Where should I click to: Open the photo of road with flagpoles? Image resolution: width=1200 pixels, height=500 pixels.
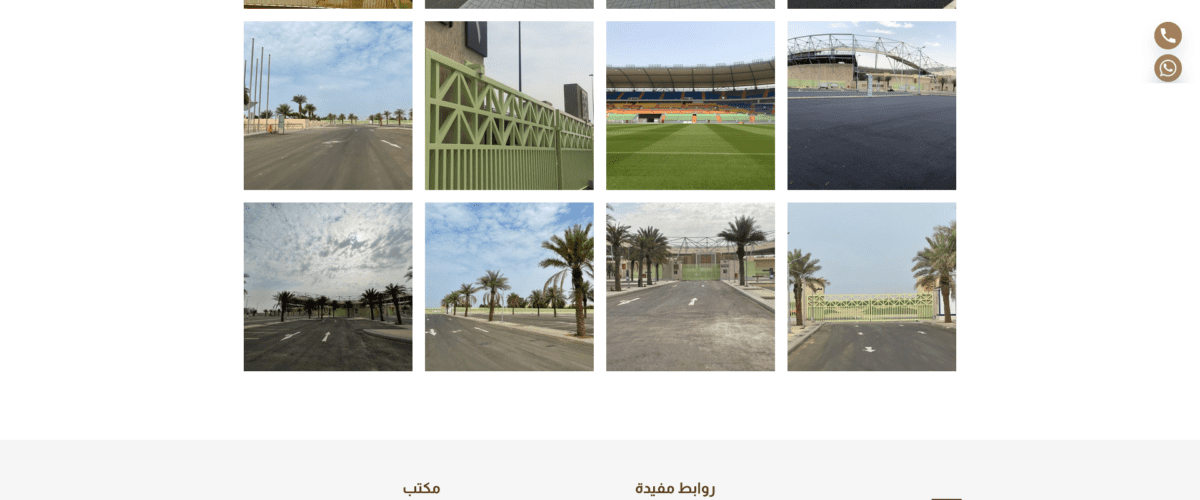click(328, 106)
